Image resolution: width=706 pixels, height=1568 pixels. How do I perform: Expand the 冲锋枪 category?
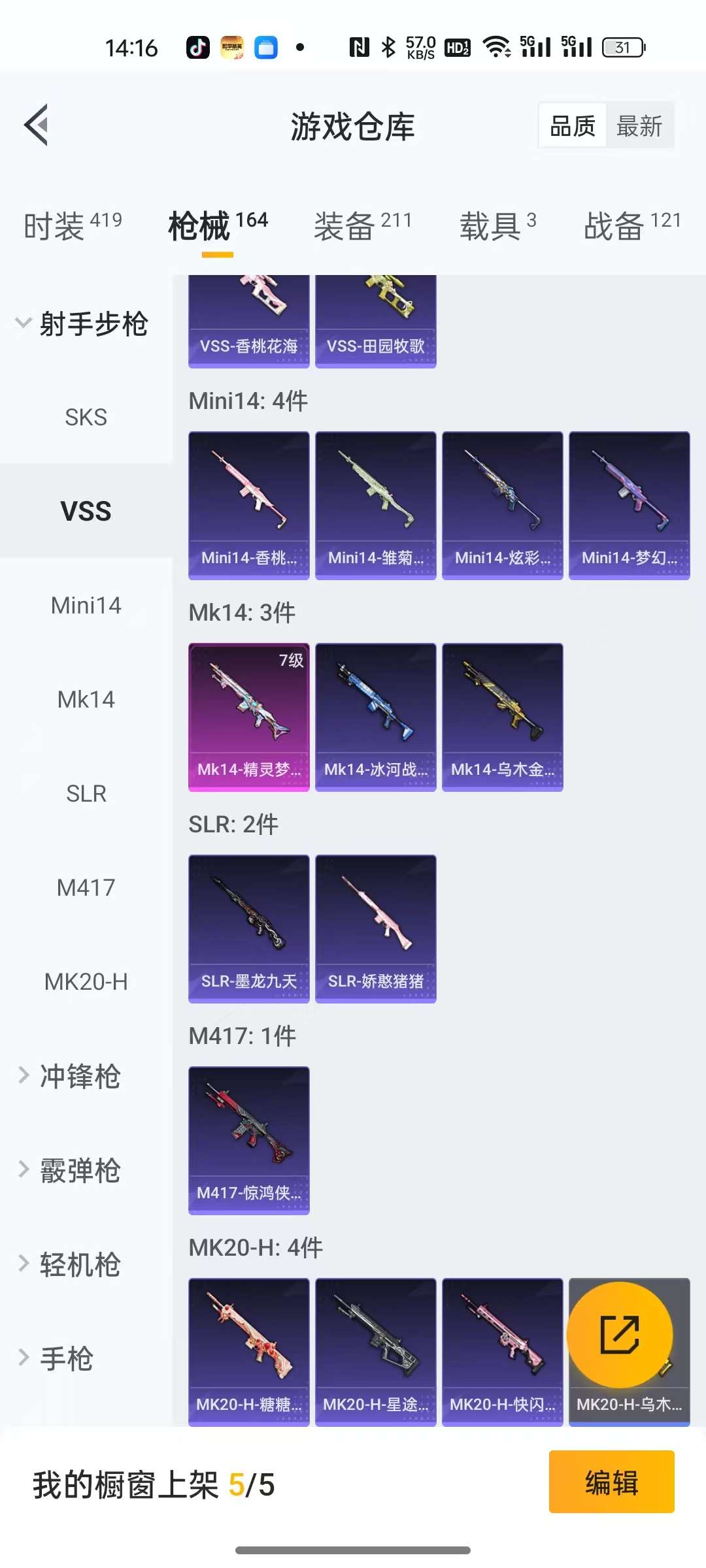[72, 1076]
